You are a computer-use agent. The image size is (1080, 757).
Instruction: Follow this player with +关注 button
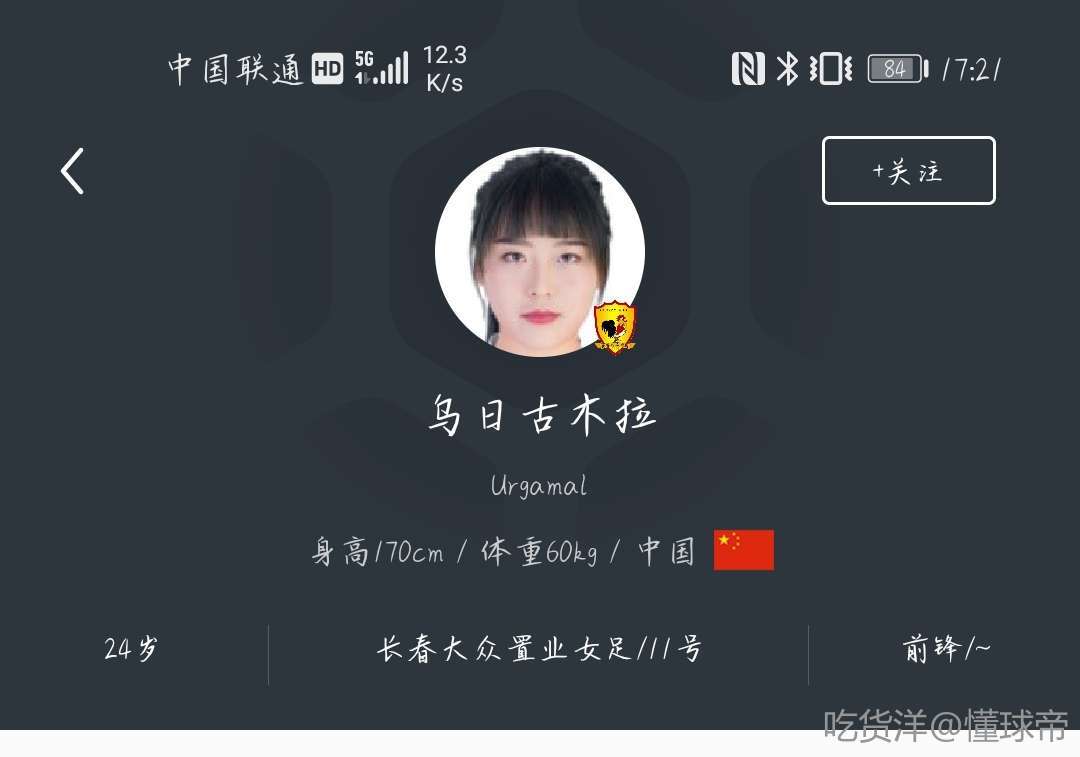[x=908, y=171]
